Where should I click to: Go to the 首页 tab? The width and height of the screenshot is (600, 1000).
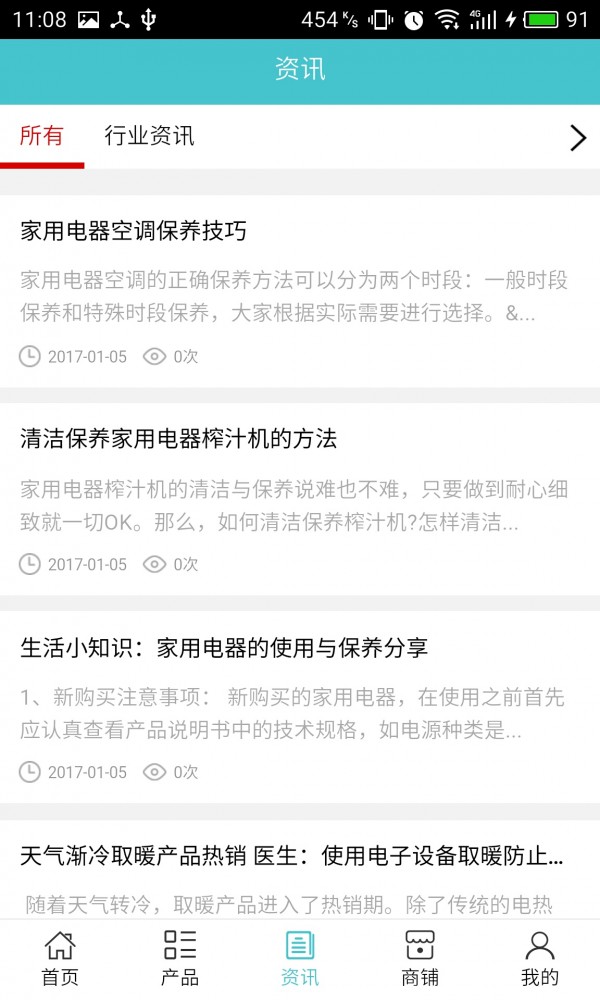pos(60,958)
